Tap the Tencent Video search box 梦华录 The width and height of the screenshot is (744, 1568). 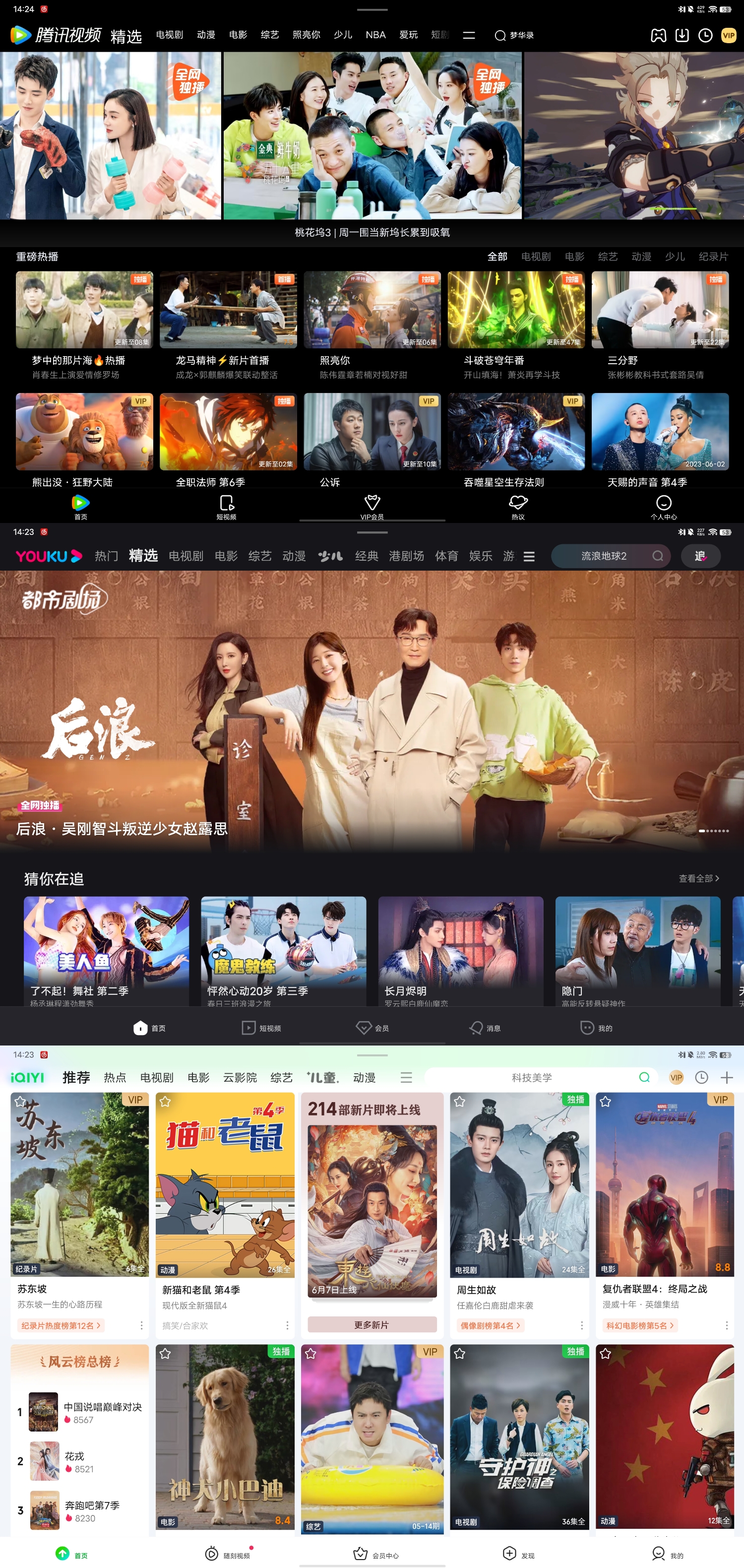514,35
